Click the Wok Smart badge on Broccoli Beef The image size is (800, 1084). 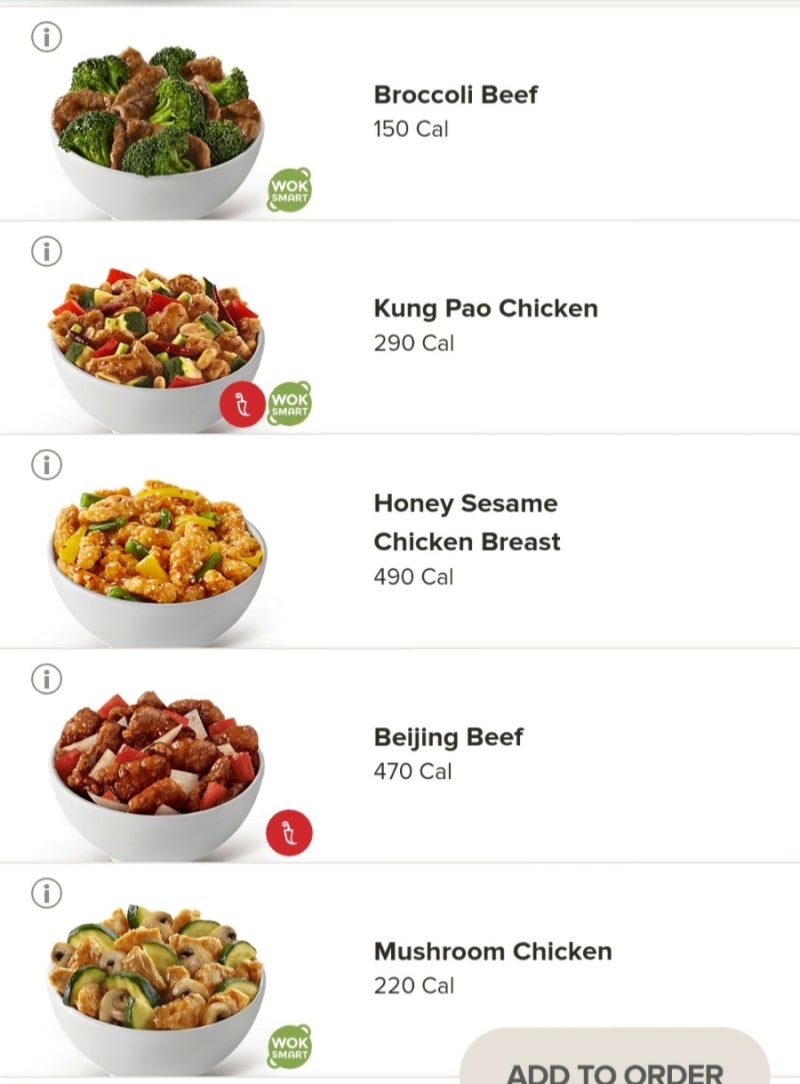coord(288,189)
